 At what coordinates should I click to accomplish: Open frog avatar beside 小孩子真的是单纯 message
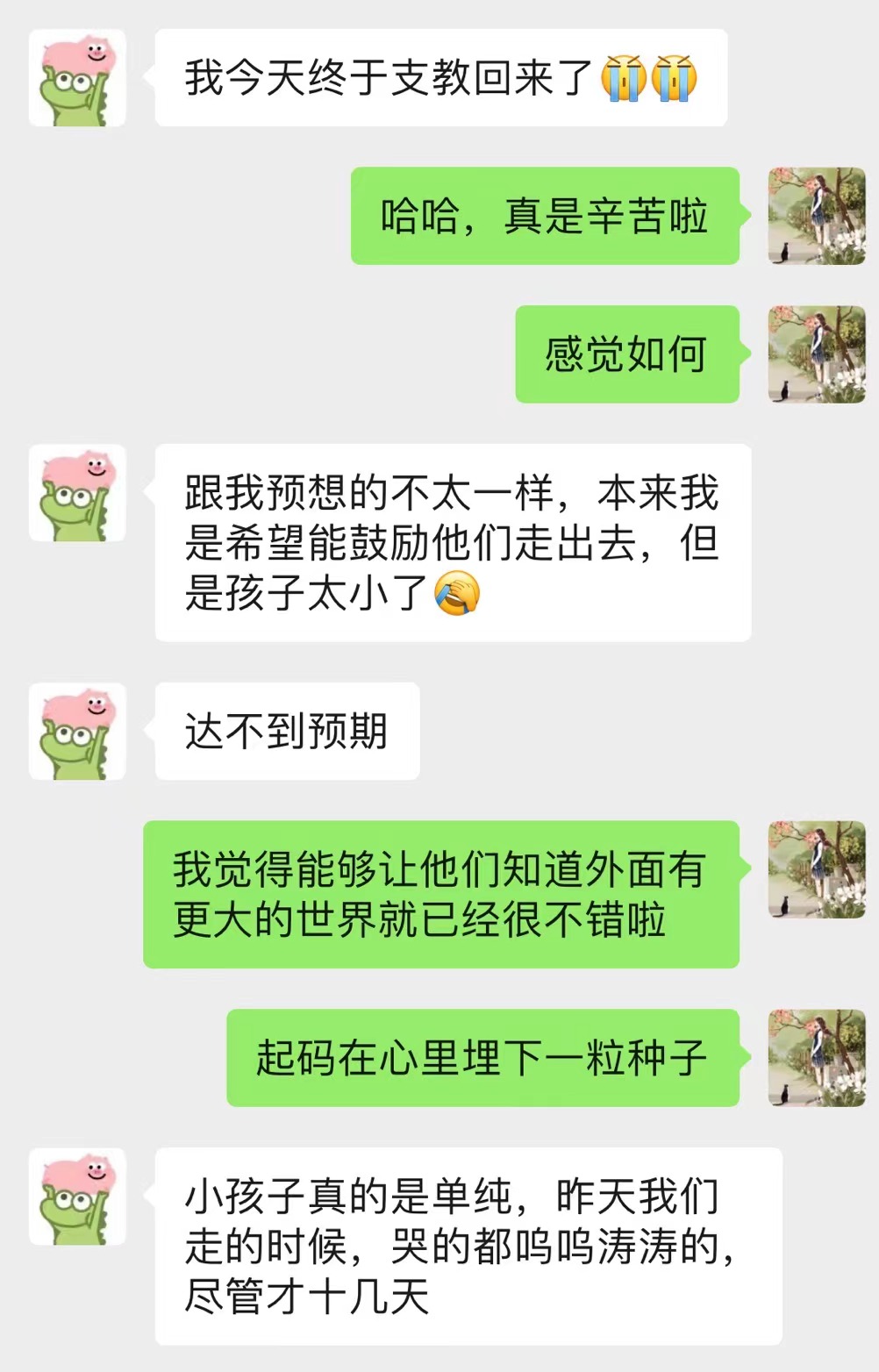point(77,1197)
